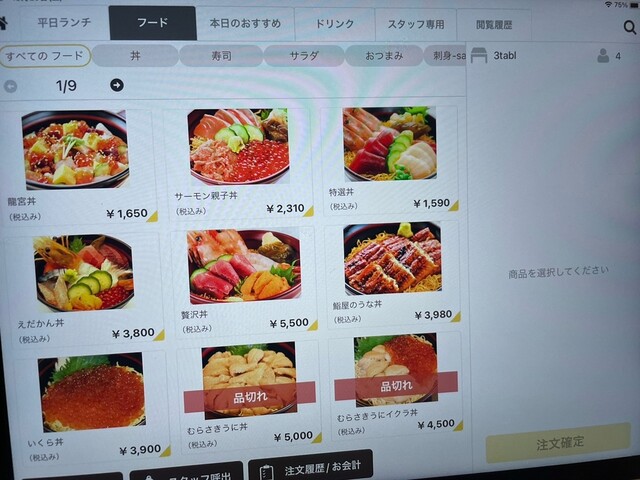Screen dimensions: 640x480
Task: Confirm order with 注文確定 button
Action: click(558, 442)
